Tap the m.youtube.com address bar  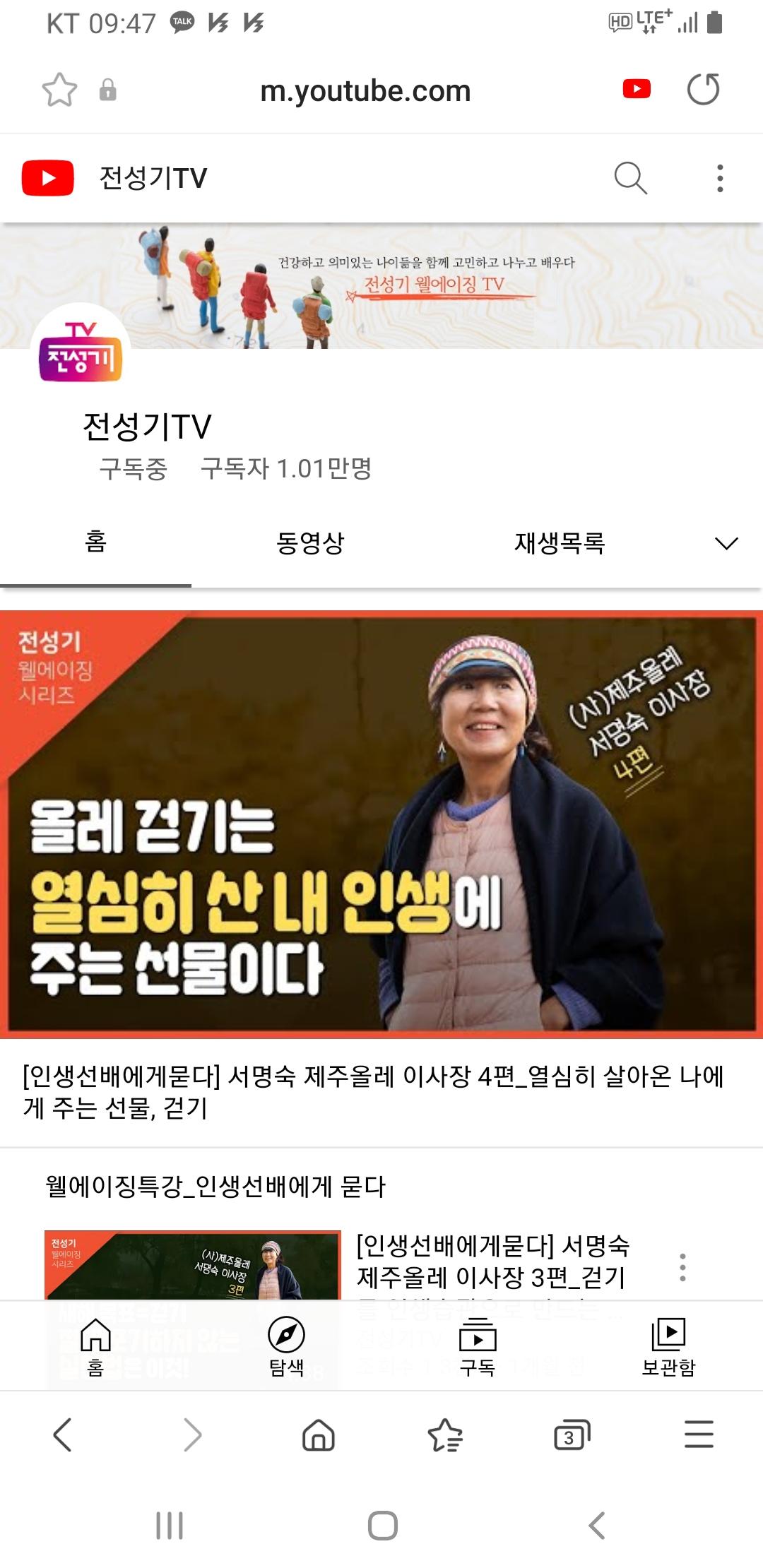click(365, 91)
